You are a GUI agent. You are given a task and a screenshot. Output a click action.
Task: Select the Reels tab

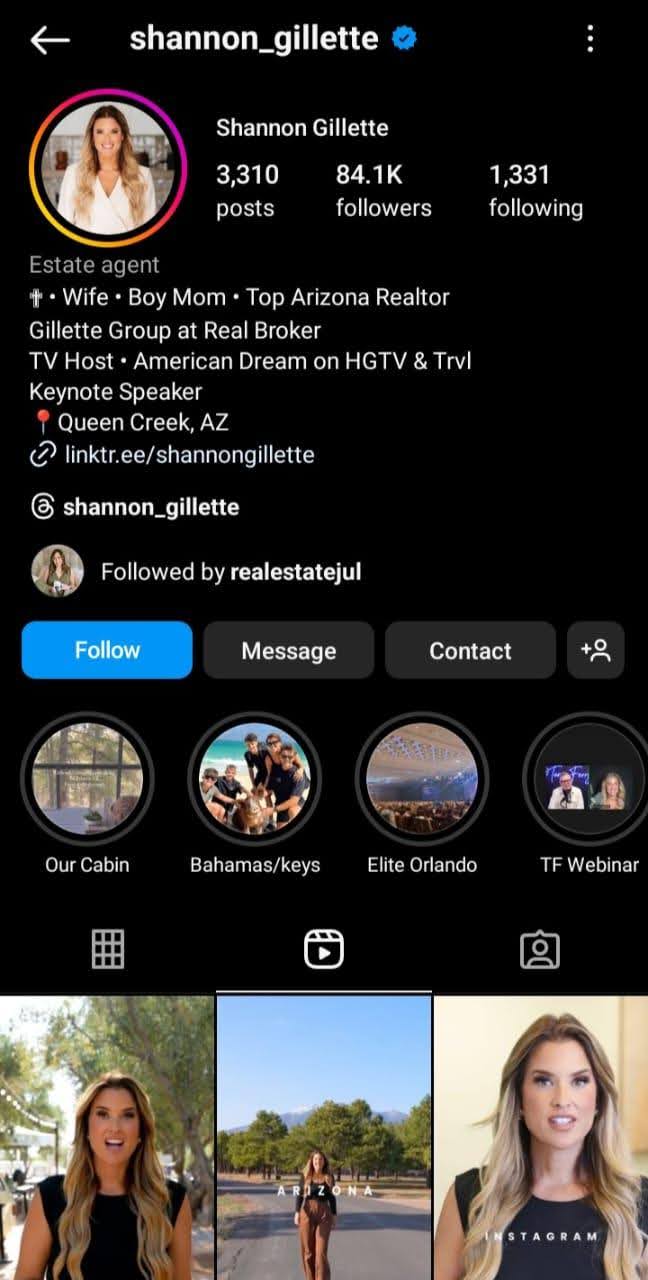(x=324, y=949)
